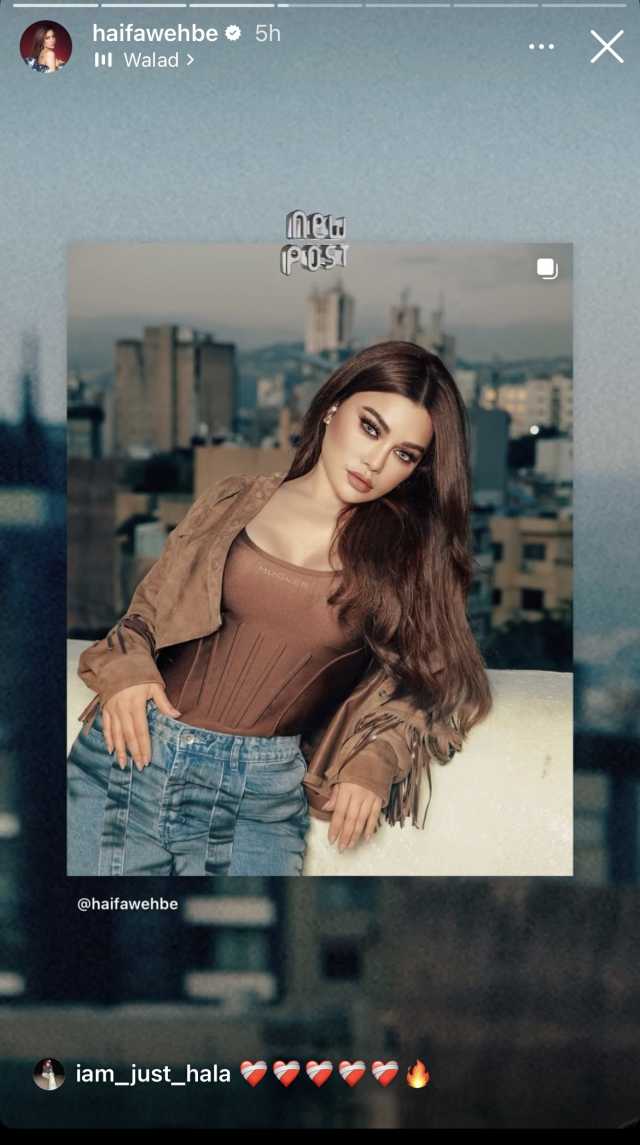
Task: Open the shared new post
Action: pyautogui.click(x=320, y=558)
